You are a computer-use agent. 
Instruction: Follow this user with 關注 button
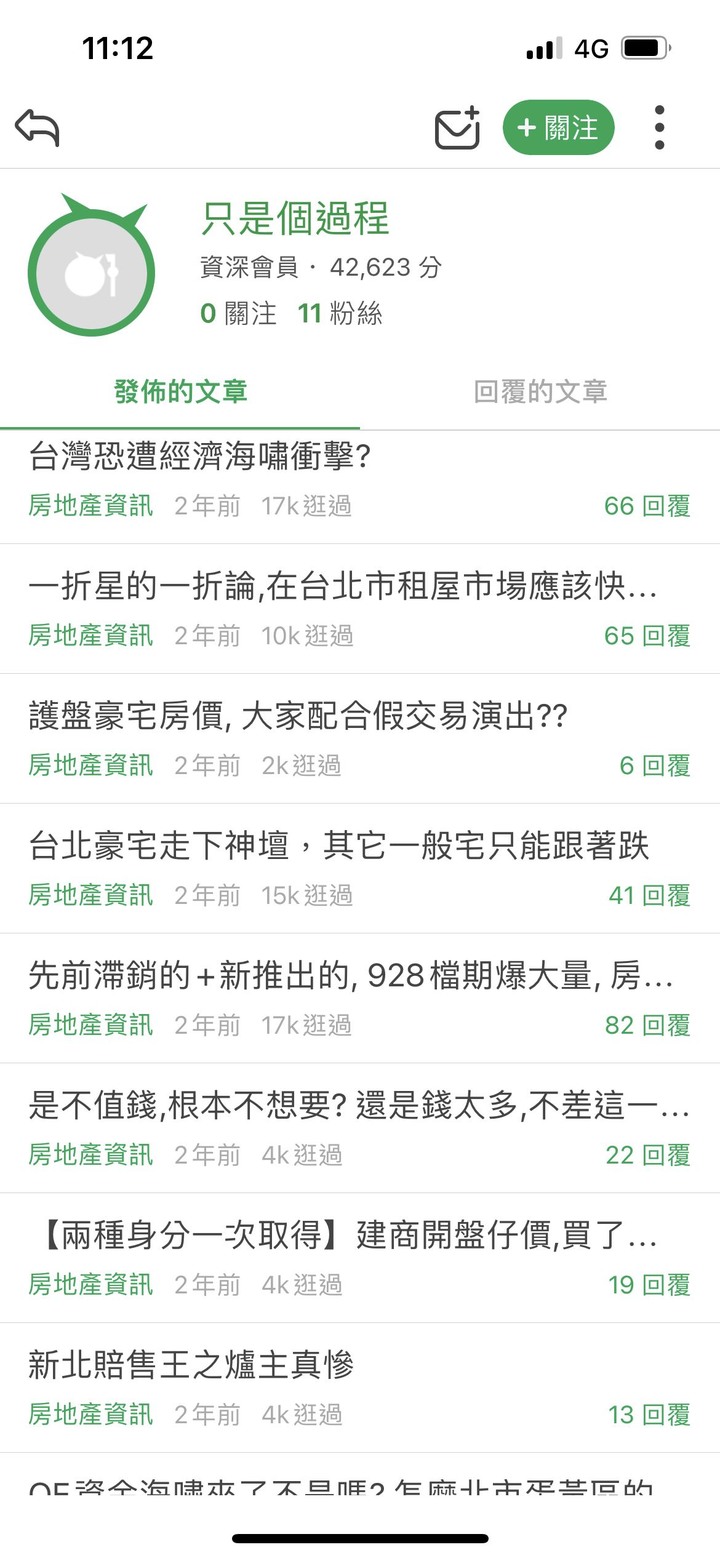(x=558, y=128)
